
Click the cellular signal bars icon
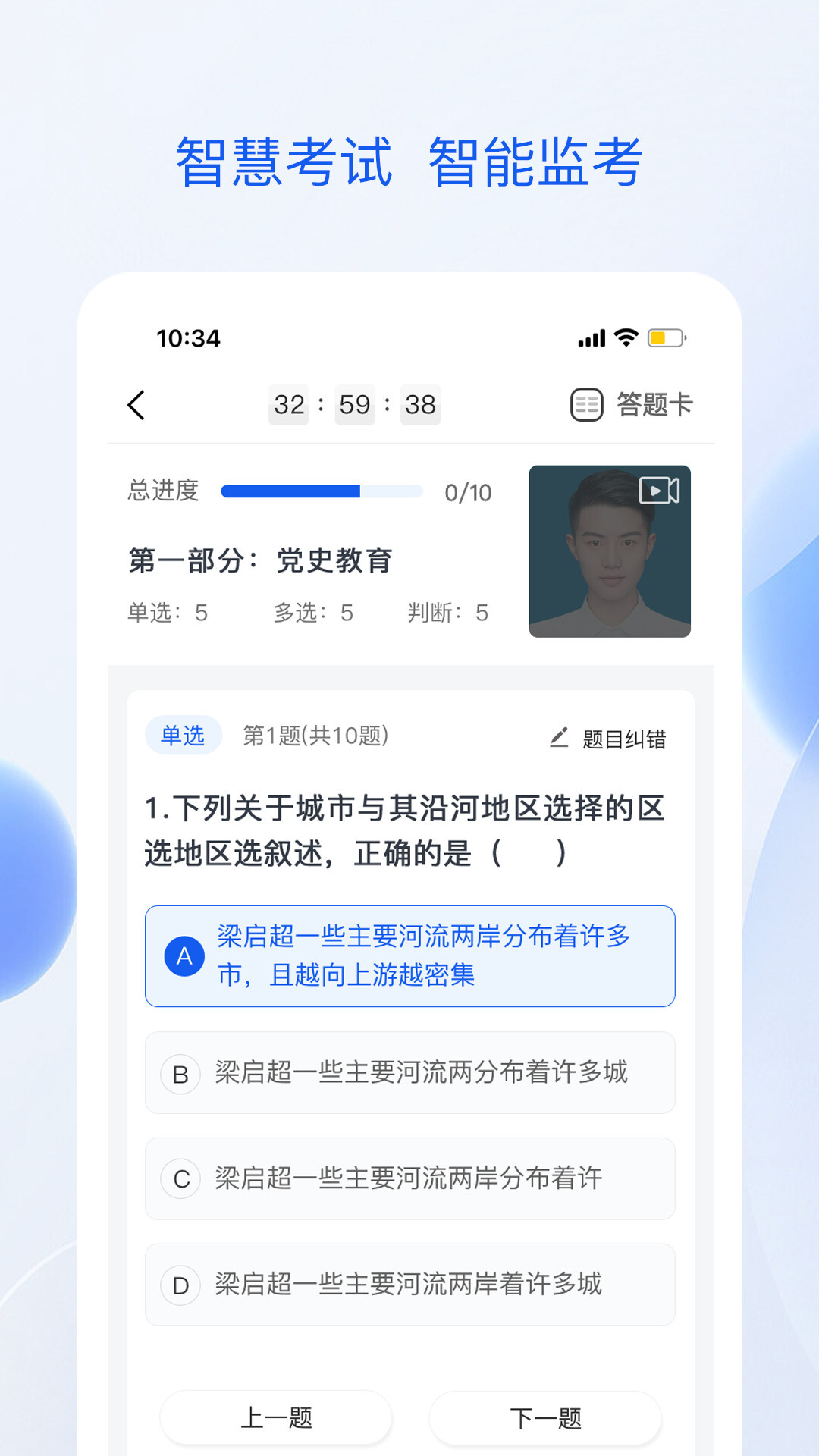click(591, 338)
